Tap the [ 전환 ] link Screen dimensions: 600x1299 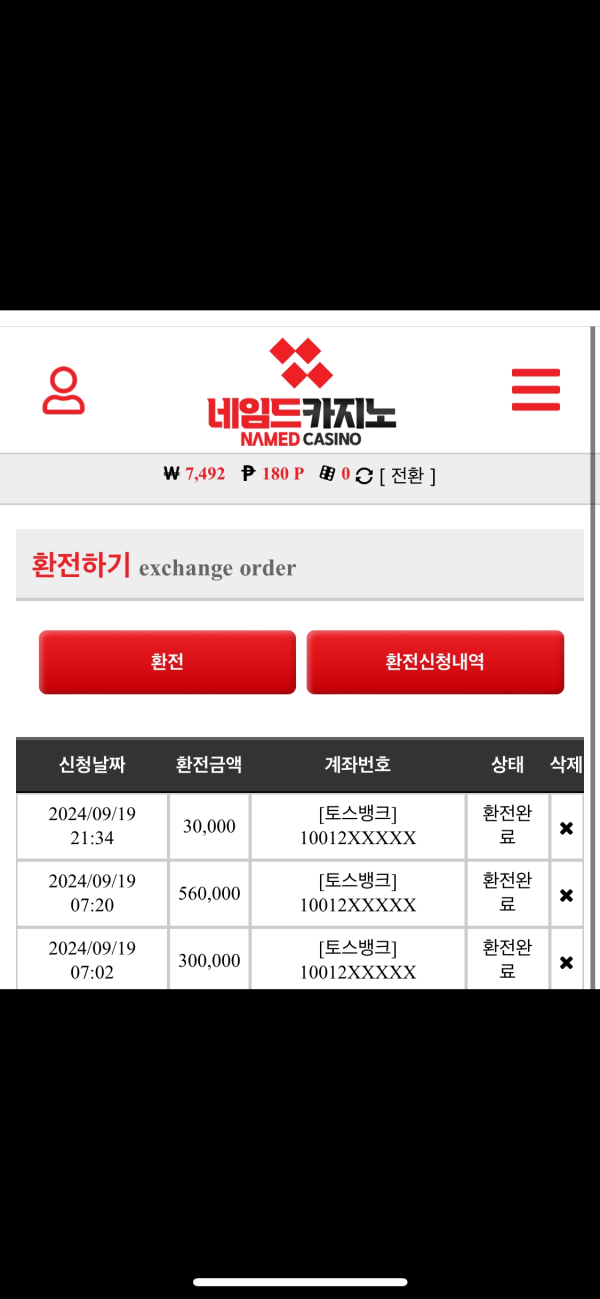(x=408, y=476)
